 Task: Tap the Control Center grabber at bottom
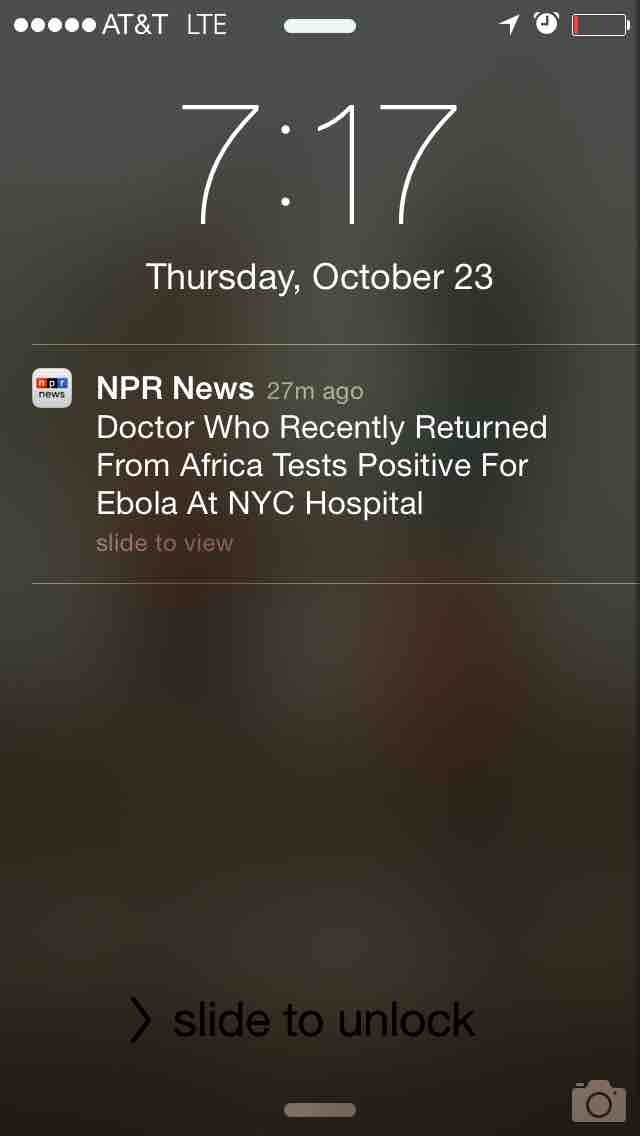320,1110
